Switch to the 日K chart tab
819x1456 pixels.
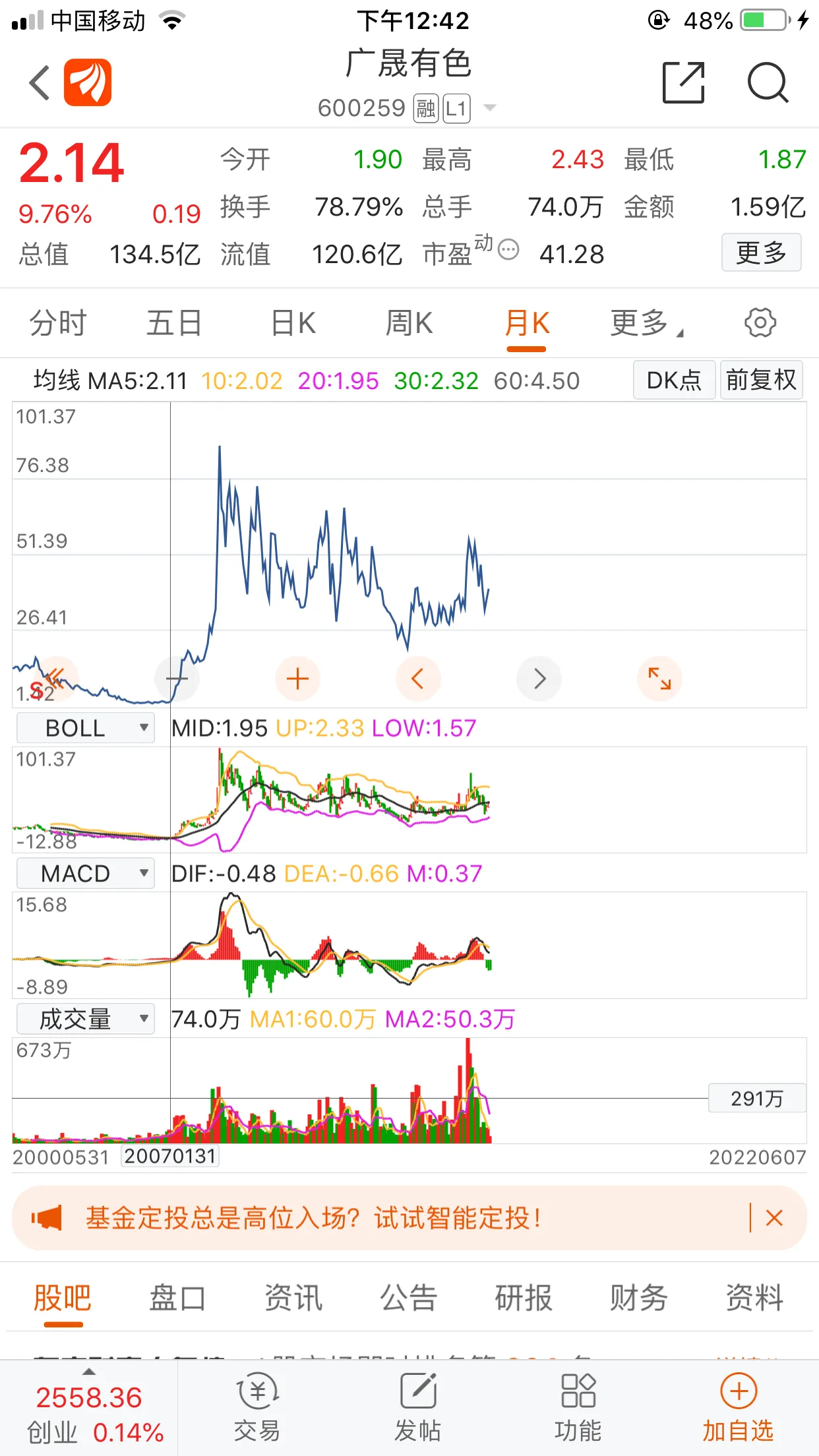[293, 323]
